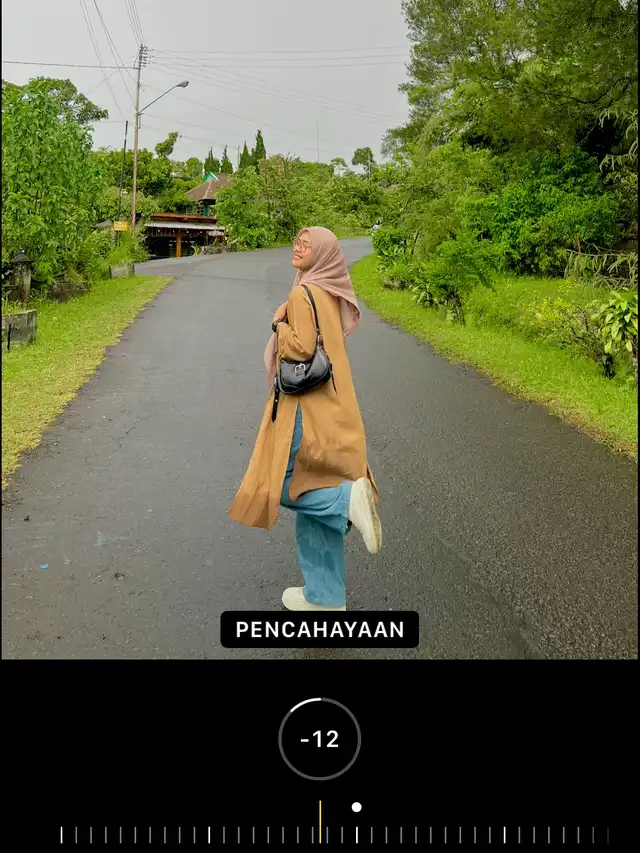
Task: Tap the exposure dial showing -12
Action: click(319, 739)
